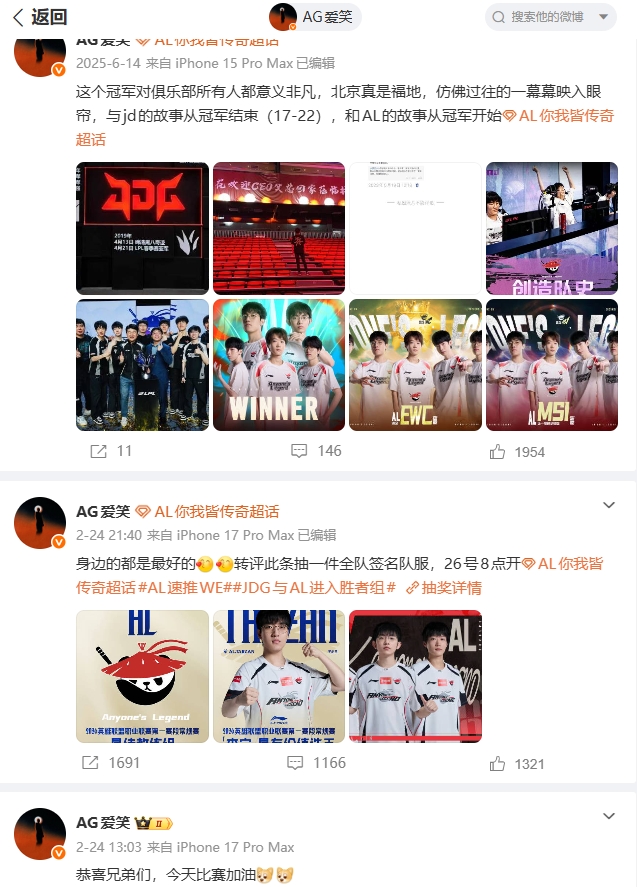Expand the dropdown arrow beside search box
Viewport: 637px width, 887px height.
click(x=602, y=17)
